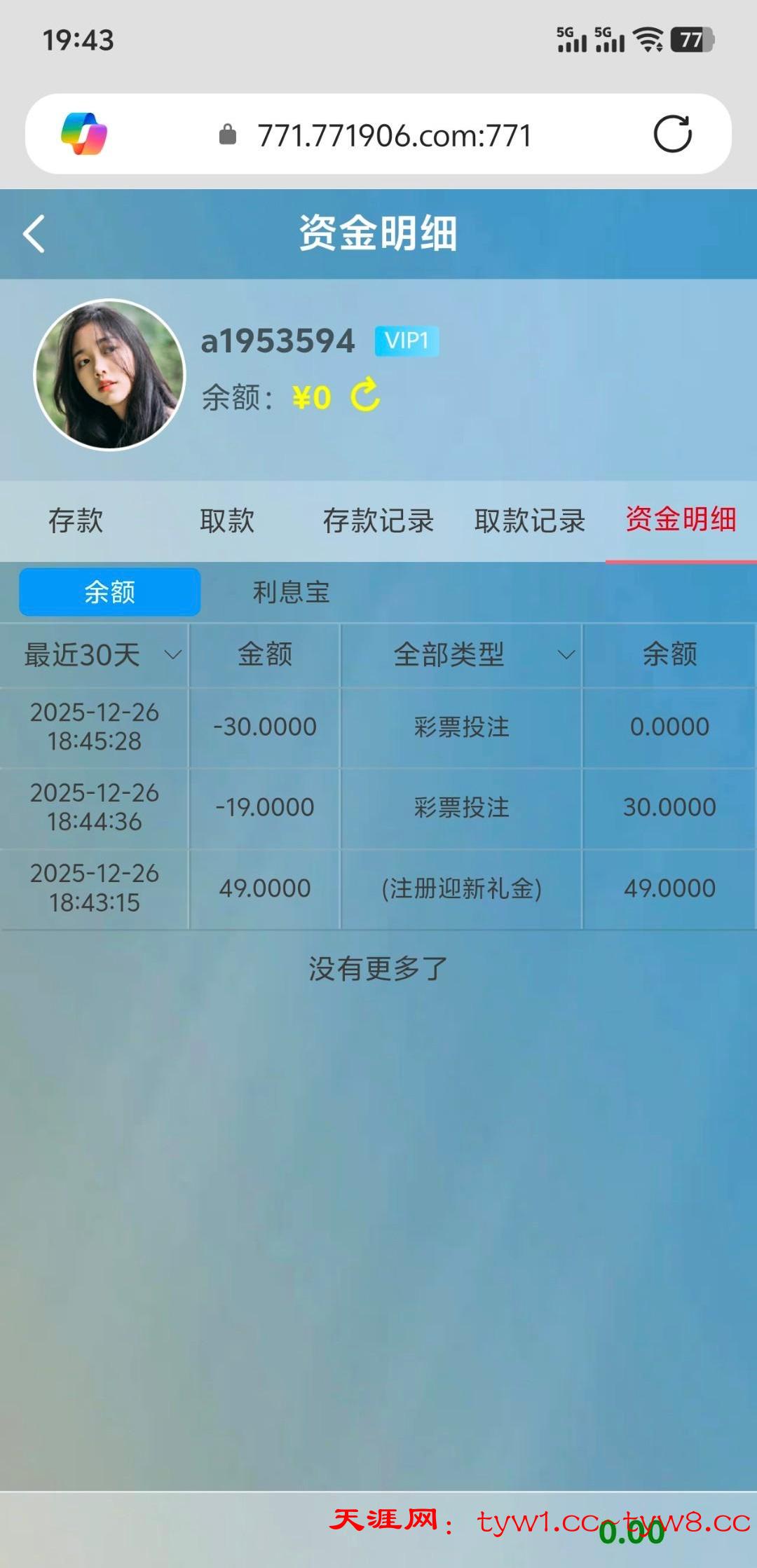The height and width of the screenshot is (1568, 757).
Task: View 存款记录 tab
Action: 378,521
